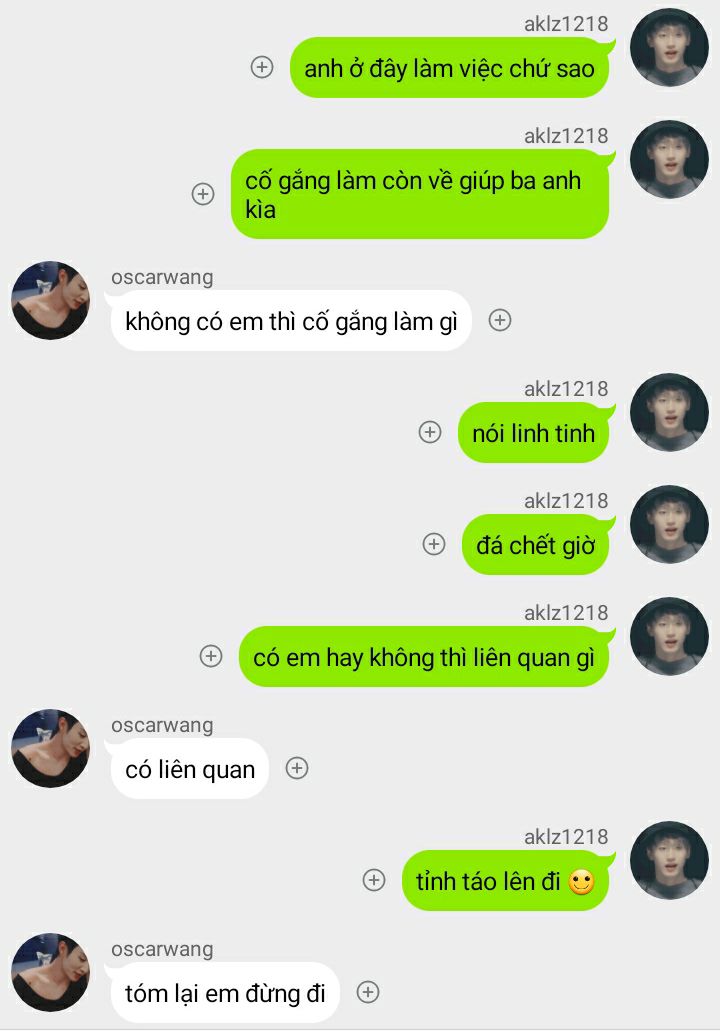
Task: Tap plus icon beside "đá chết giờ"
Action: pos(434,544)
